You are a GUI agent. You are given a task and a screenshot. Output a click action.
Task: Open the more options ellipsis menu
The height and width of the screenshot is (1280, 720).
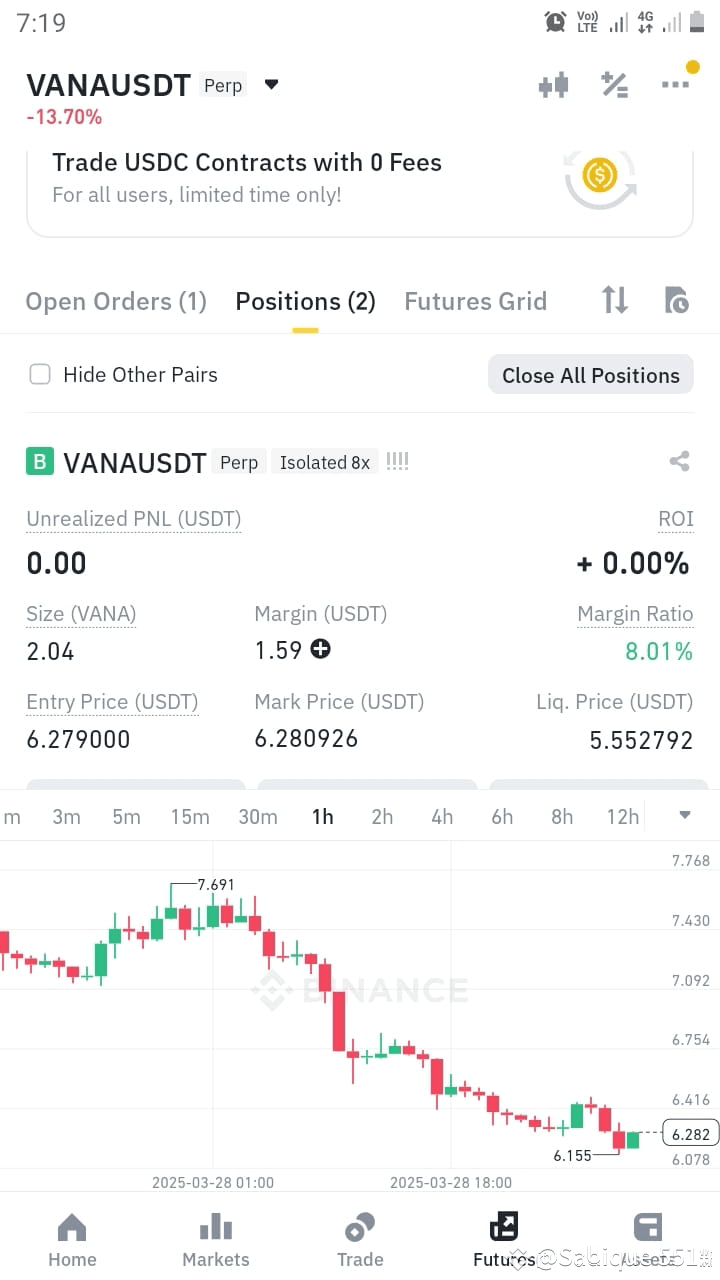(676, 85)
